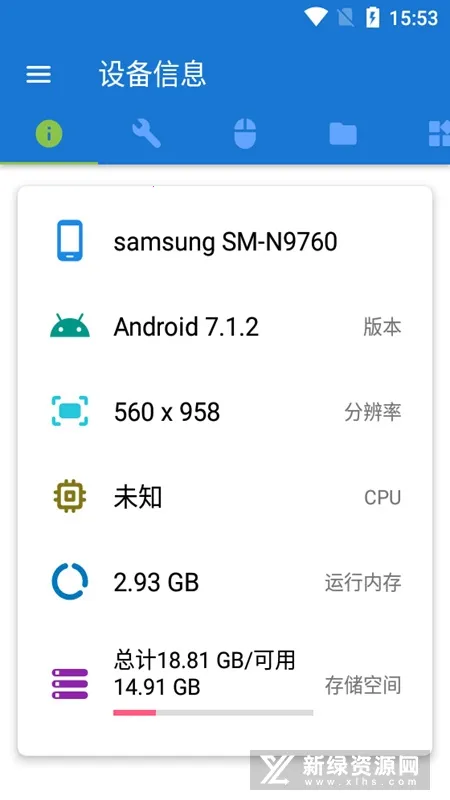Viewport: 450px width, 800px height.
Task: Switch to the mouse icon tab
Action: coord(245,134)
